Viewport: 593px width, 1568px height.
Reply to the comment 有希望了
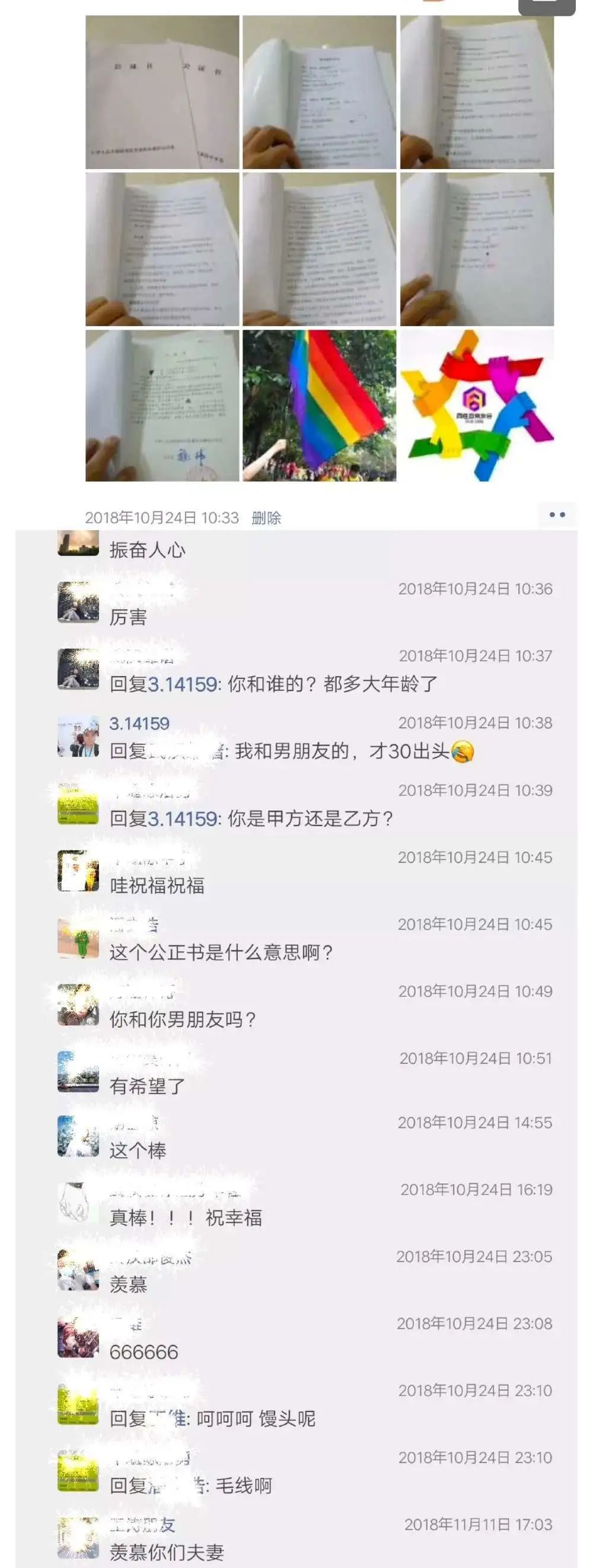click(146, 1086)
